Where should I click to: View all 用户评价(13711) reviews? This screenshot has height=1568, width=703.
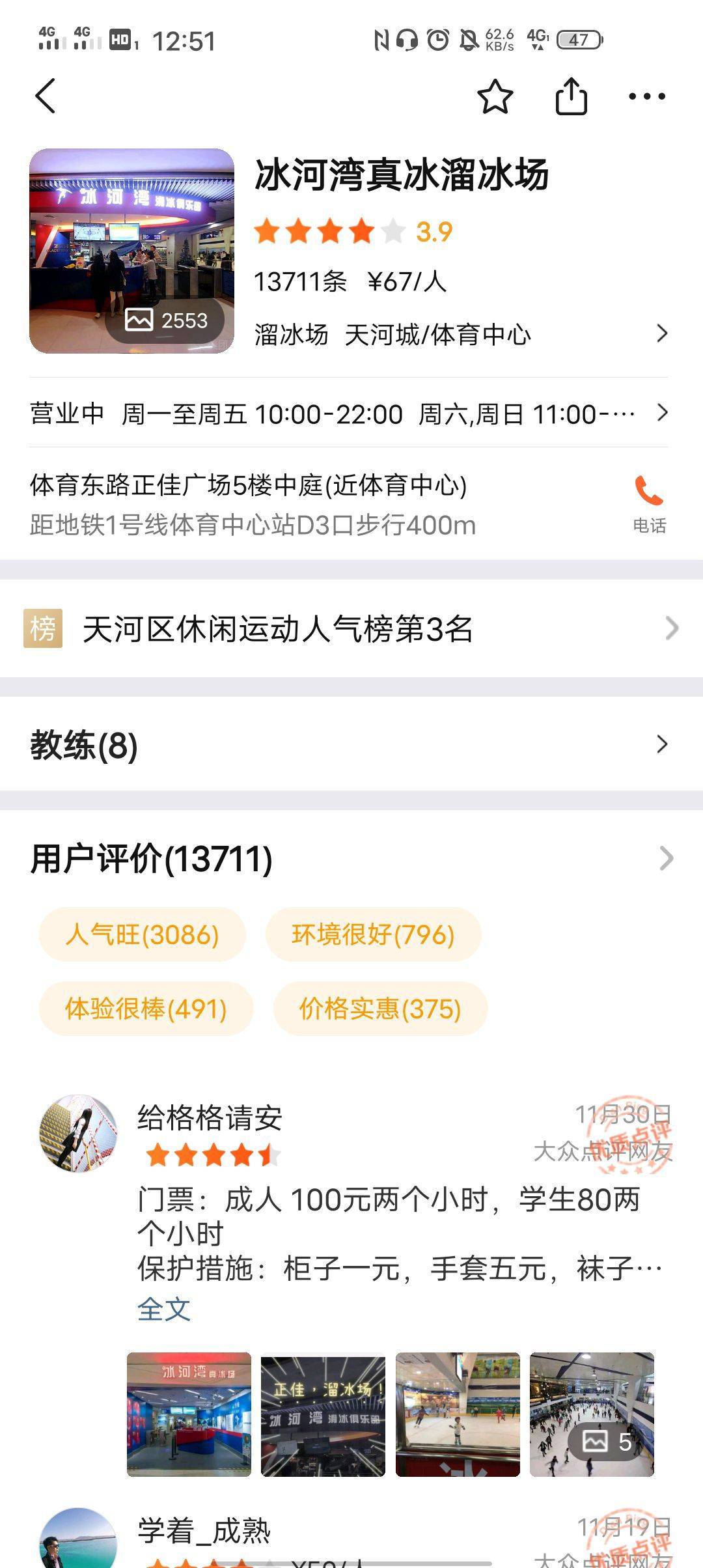click(x=351, y=858)
